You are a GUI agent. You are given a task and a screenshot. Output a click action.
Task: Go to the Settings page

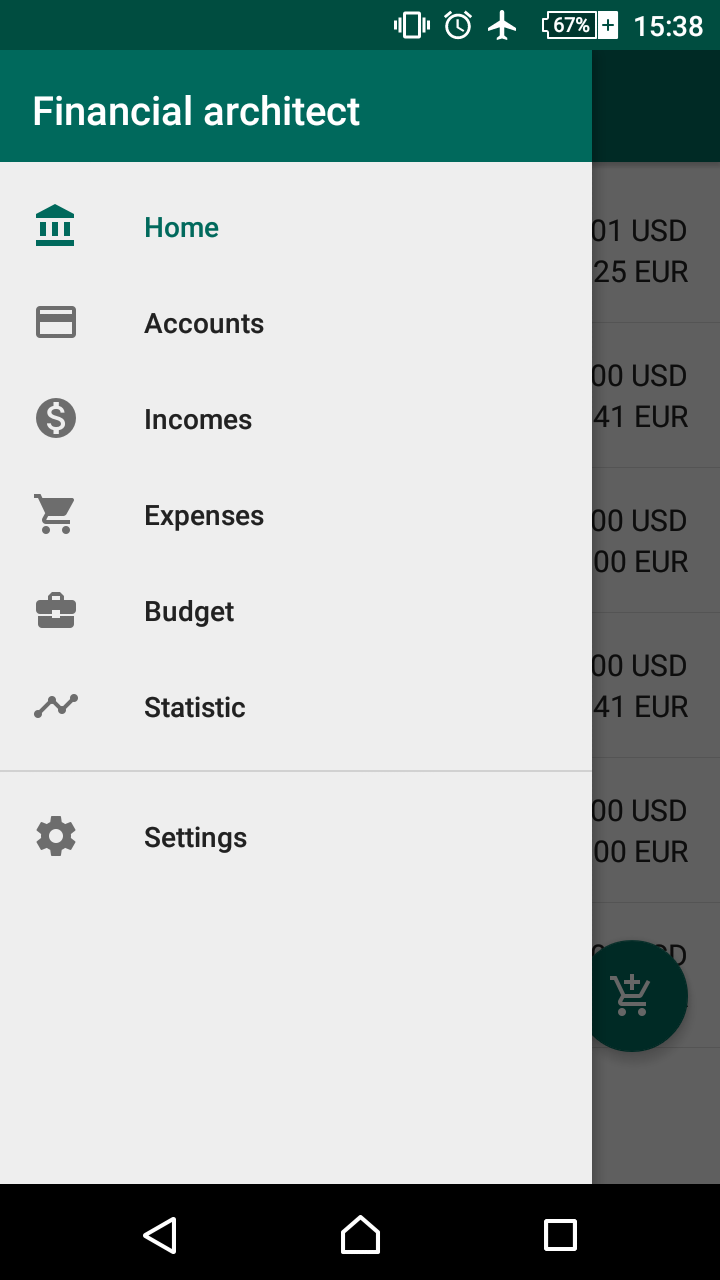tap(195, 836)
